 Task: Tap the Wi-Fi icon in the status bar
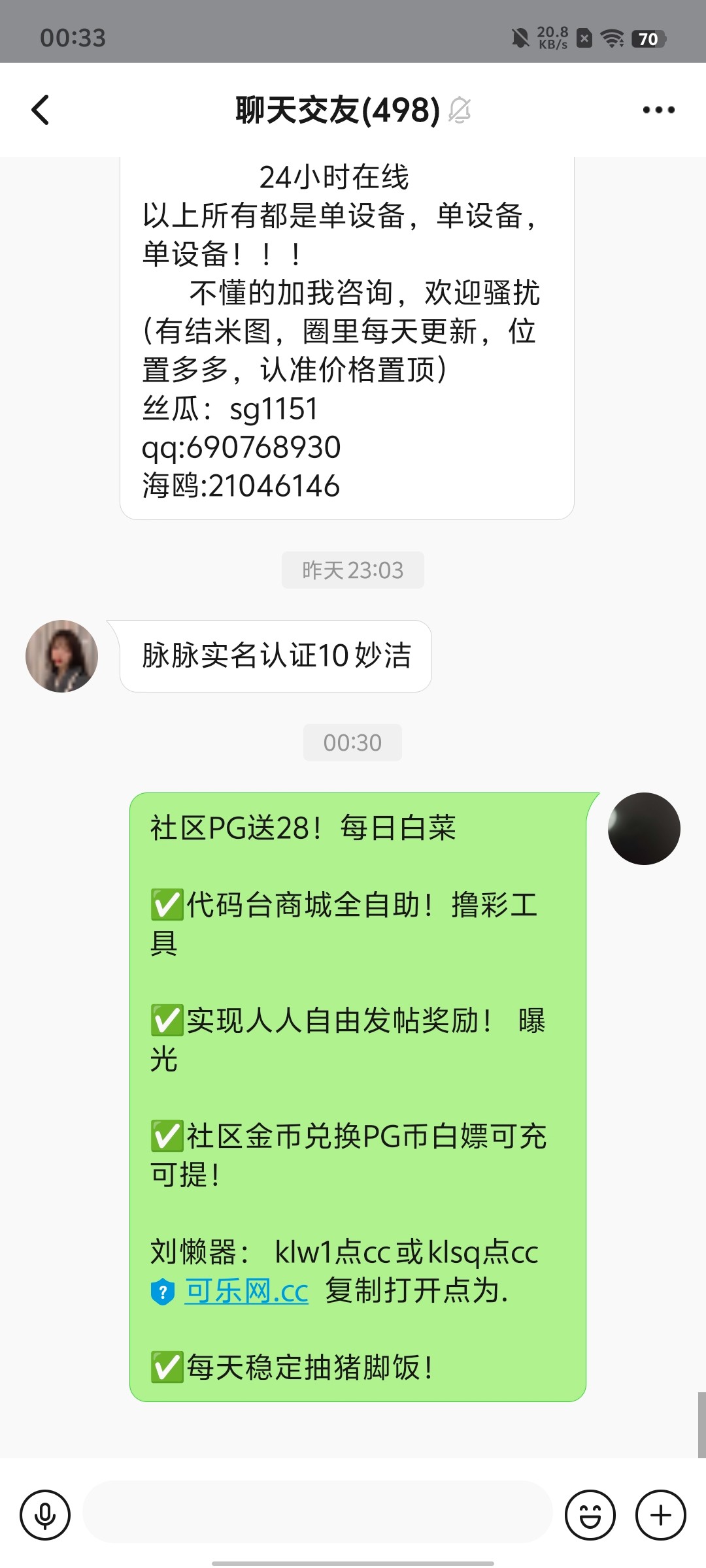[x=611, y=37]
